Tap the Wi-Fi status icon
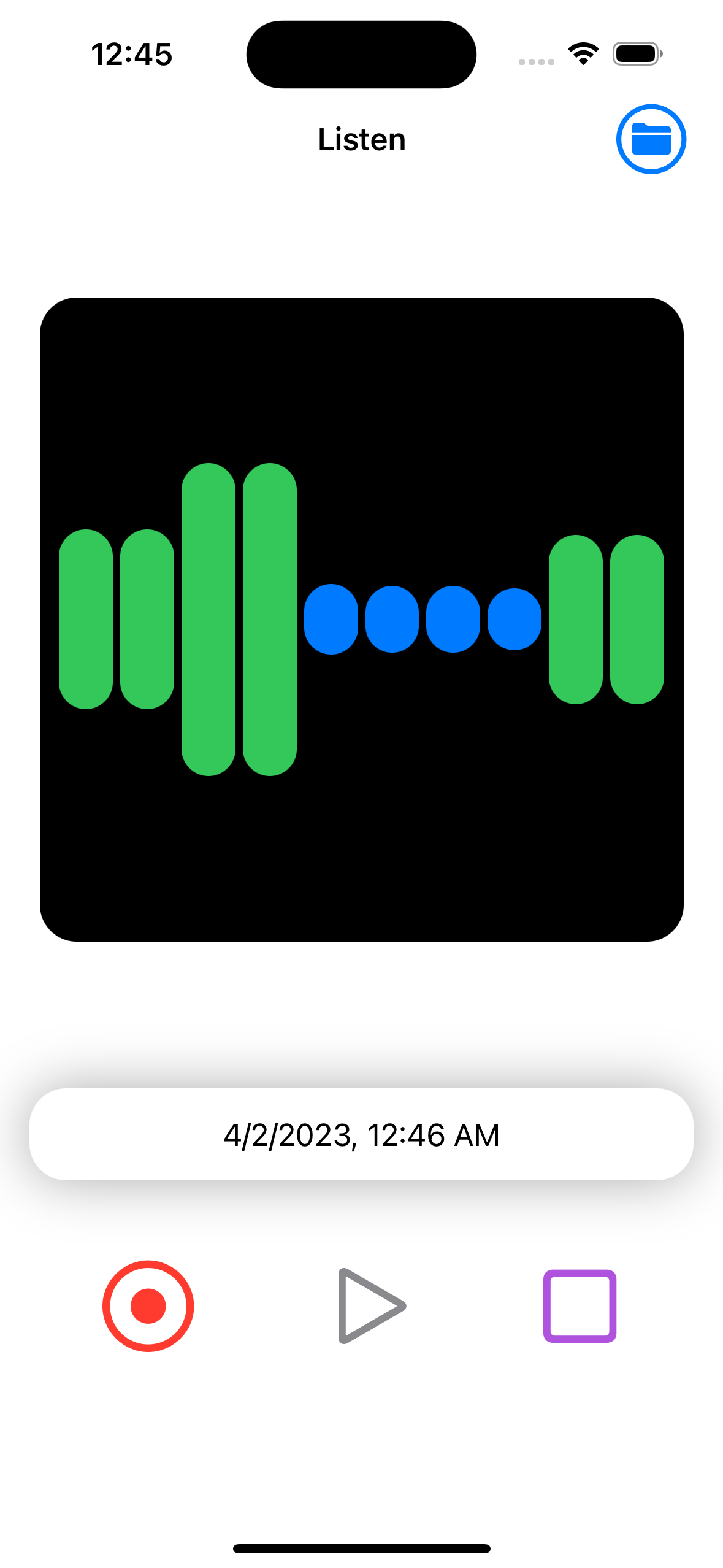 (x=583, y=54)
